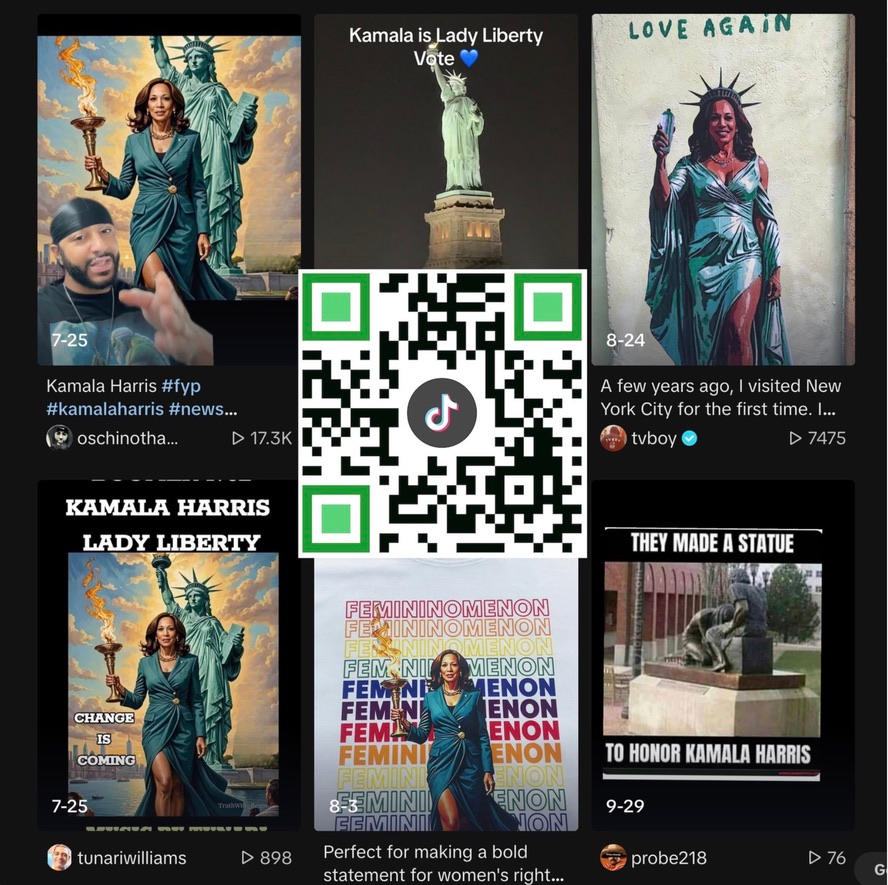Open the 7-25 video by oschinotha

point(168,190)
